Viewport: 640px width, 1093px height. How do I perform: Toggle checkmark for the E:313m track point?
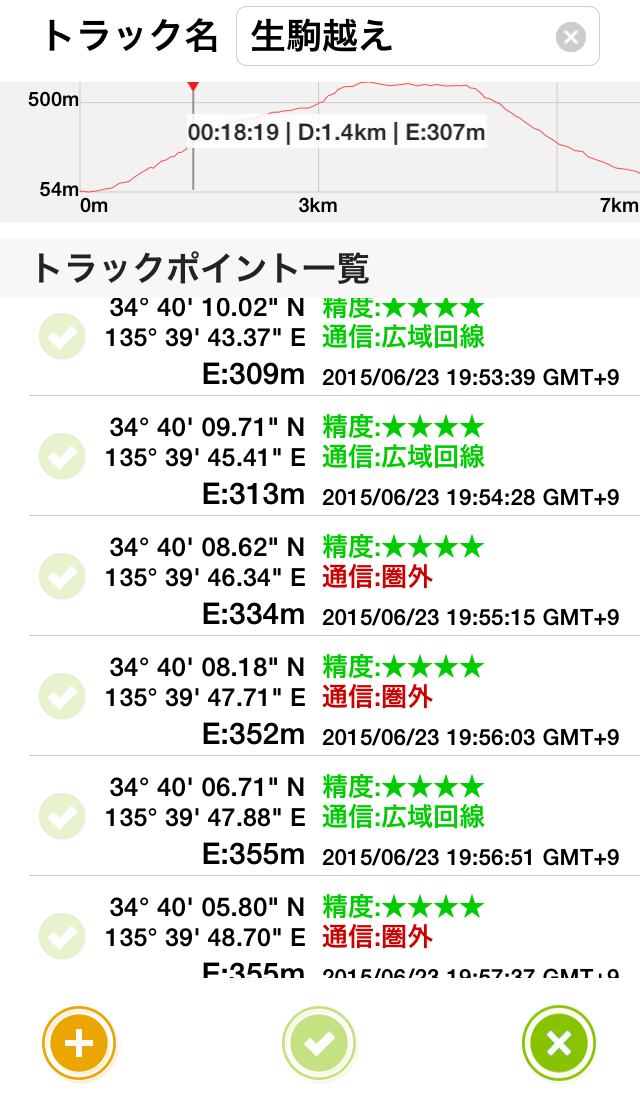click(x=62, y=456)
